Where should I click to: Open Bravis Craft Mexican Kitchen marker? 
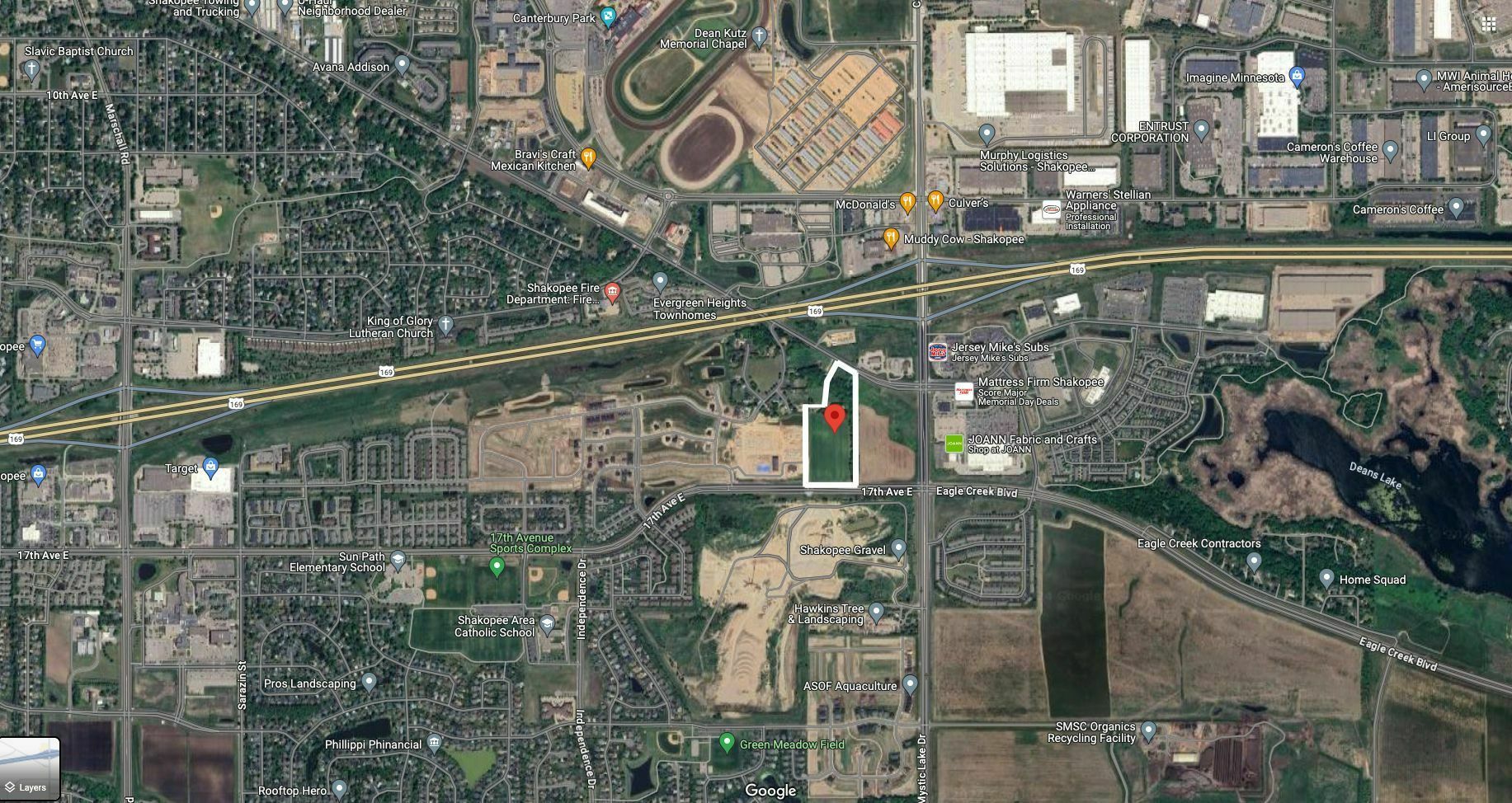coord(588,157)
